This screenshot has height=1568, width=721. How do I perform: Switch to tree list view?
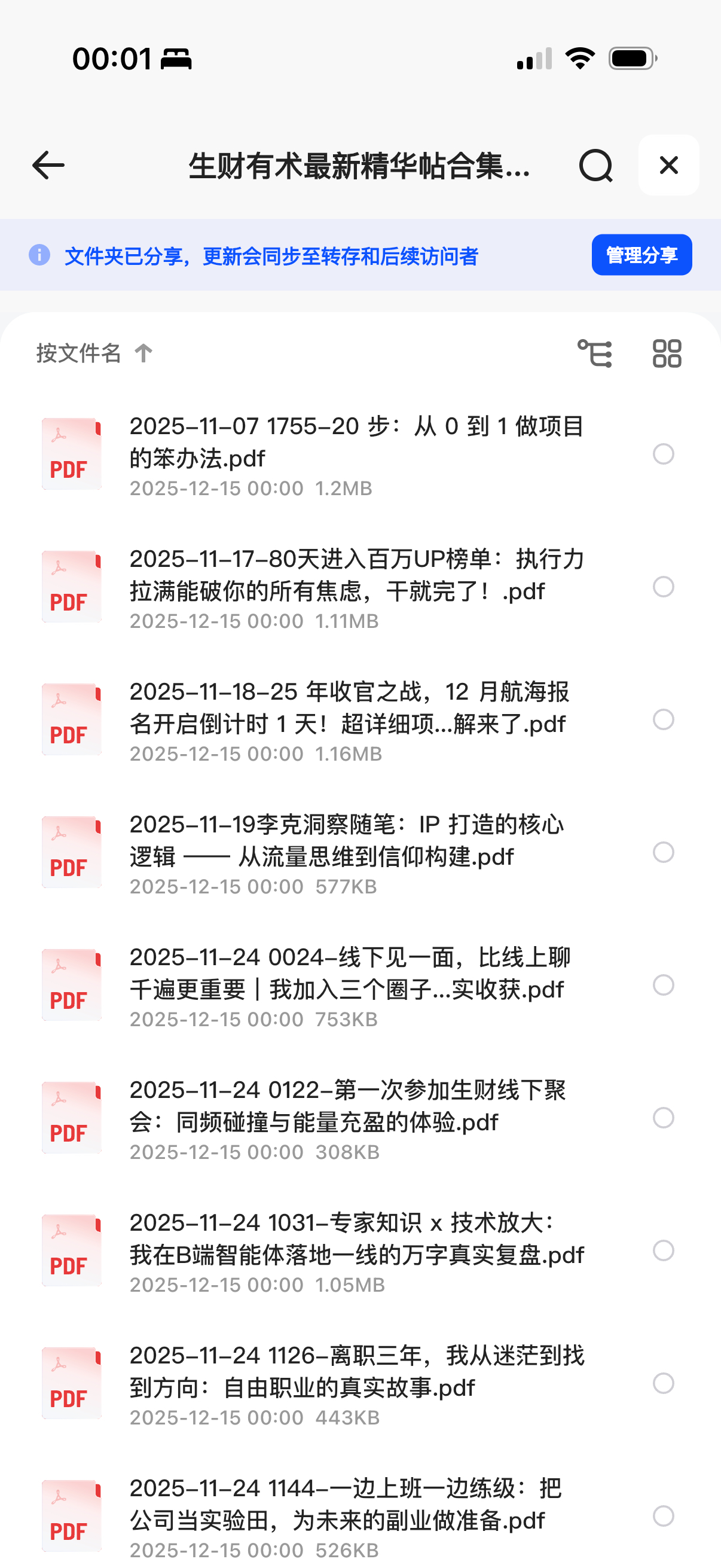(594, 353)
